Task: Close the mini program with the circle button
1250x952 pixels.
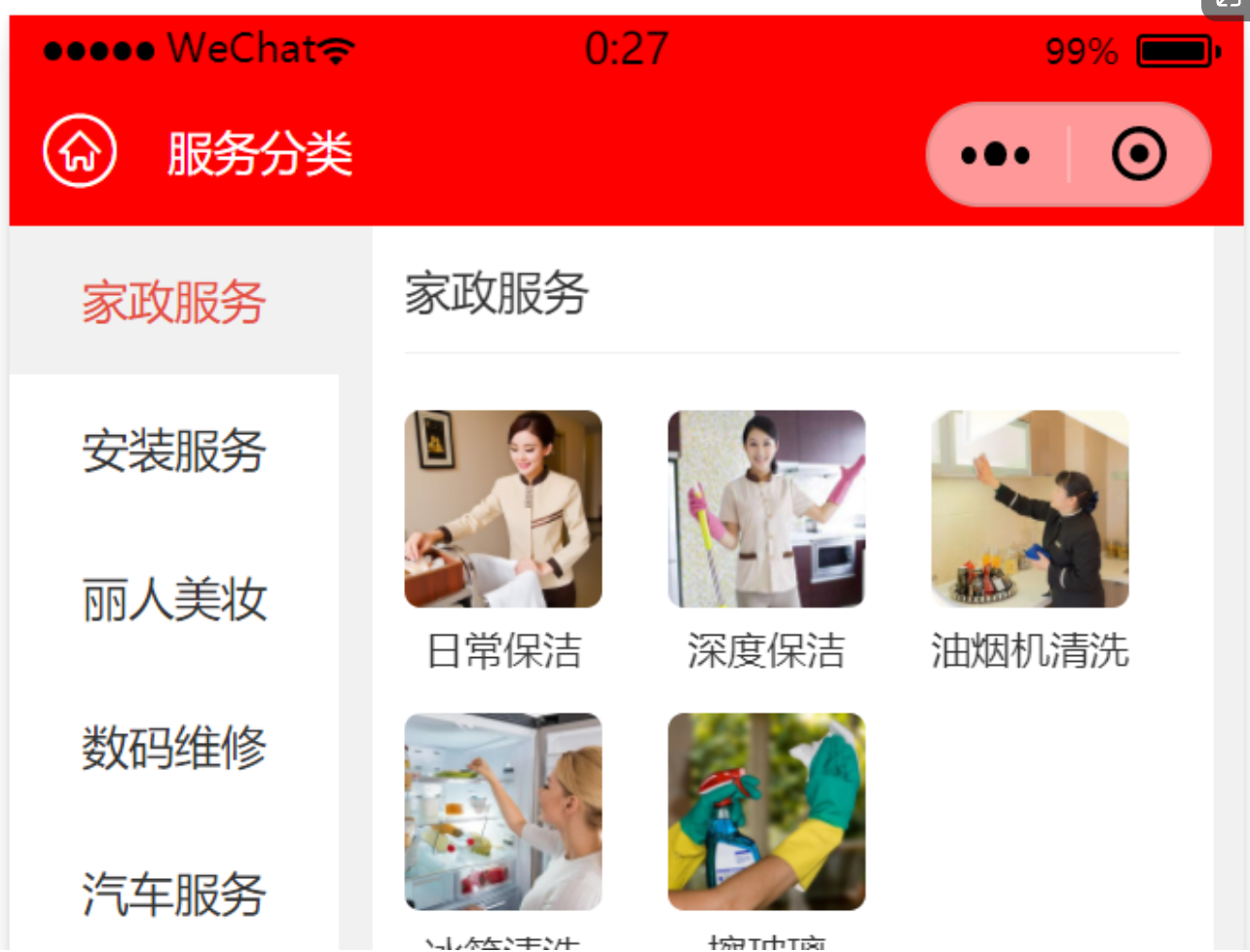Action: 1138,155
